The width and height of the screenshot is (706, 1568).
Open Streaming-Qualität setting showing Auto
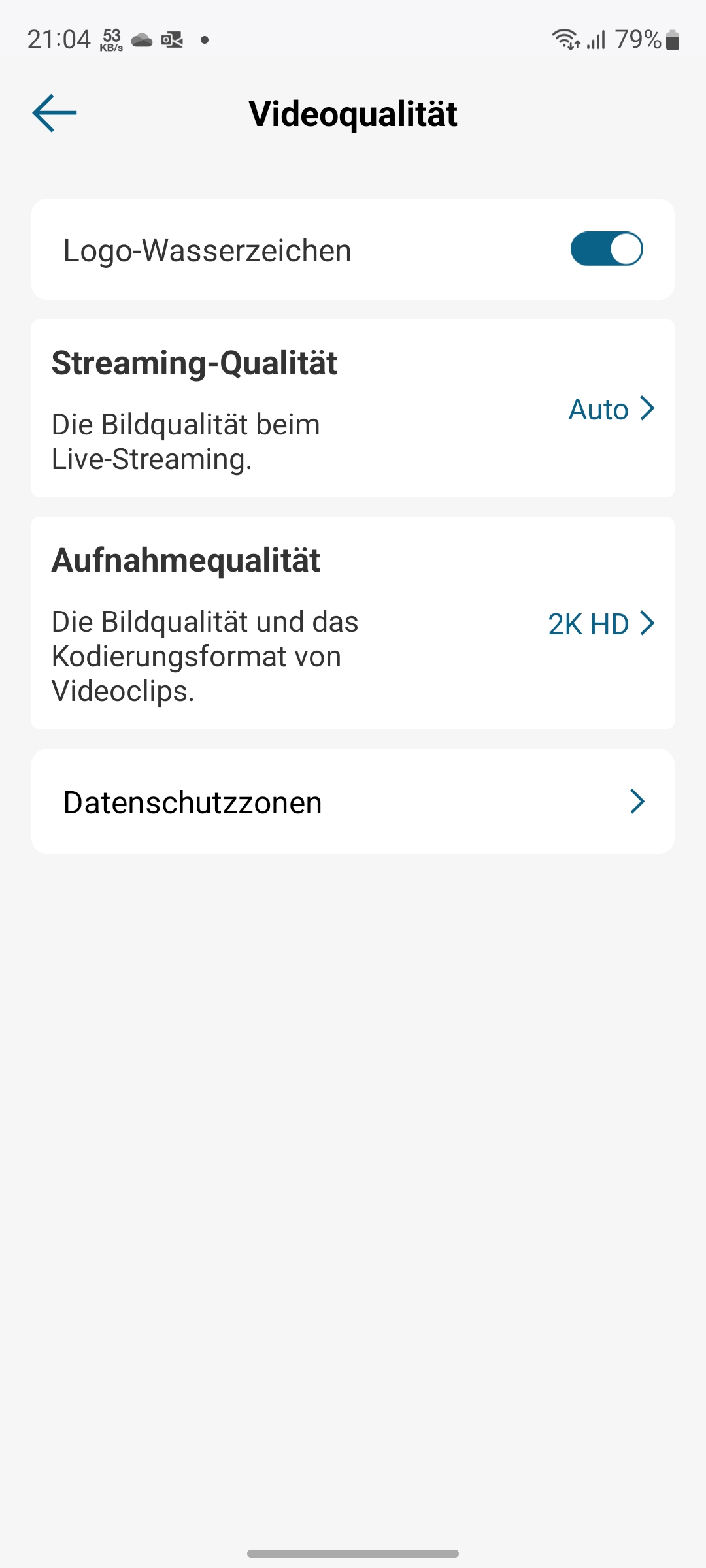(611, 409)
